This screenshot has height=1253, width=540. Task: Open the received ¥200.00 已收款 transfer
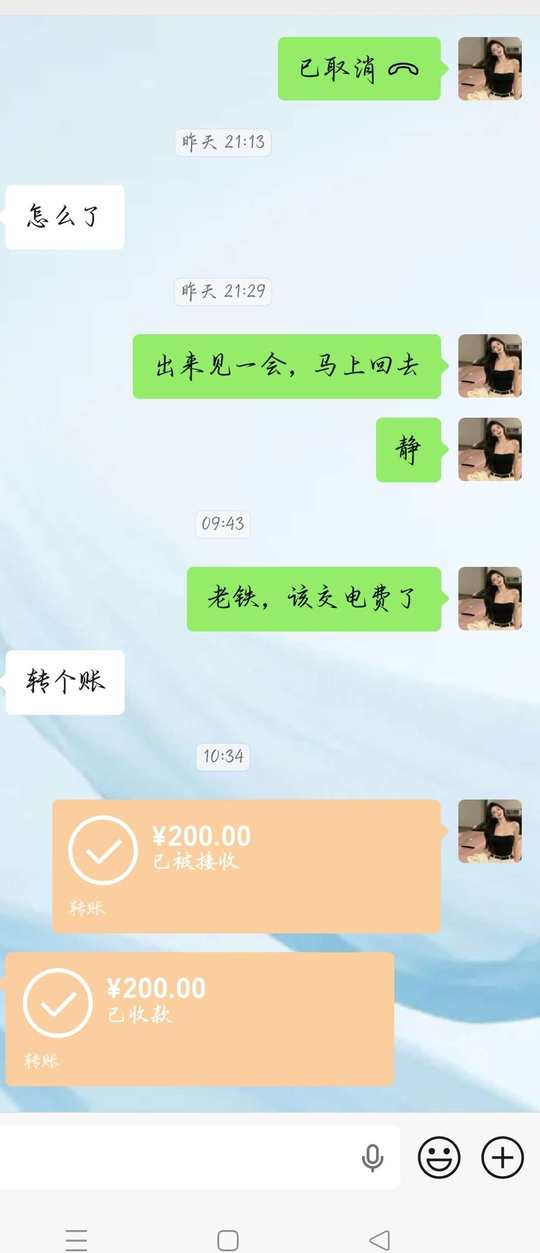pos(200,1019)
